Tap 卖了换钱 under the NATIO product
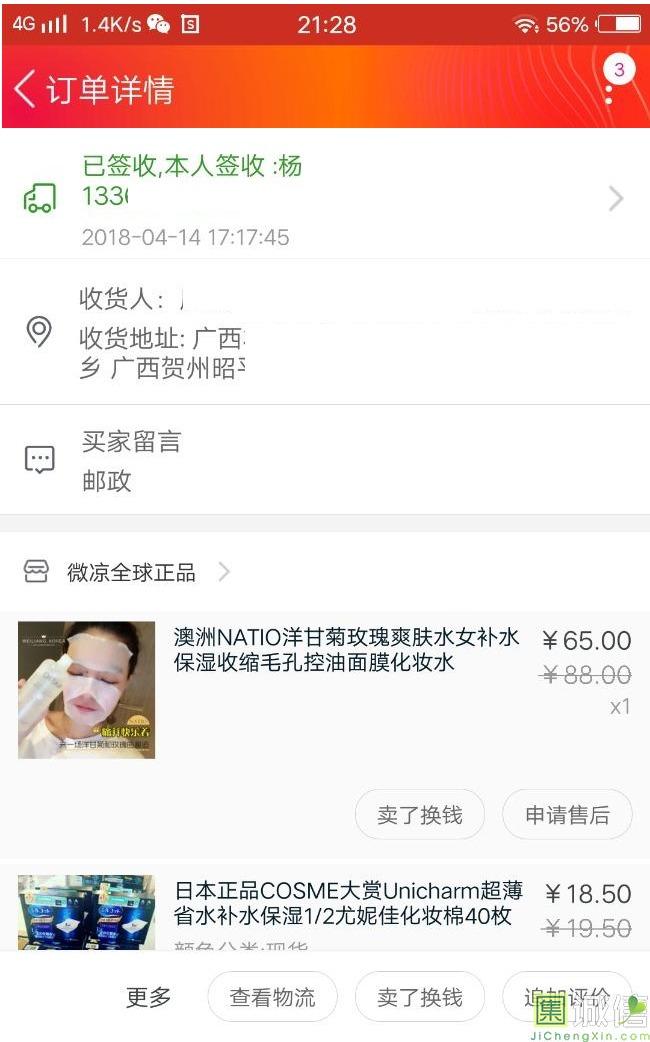The image size is (650, 1042). [419, 814]
